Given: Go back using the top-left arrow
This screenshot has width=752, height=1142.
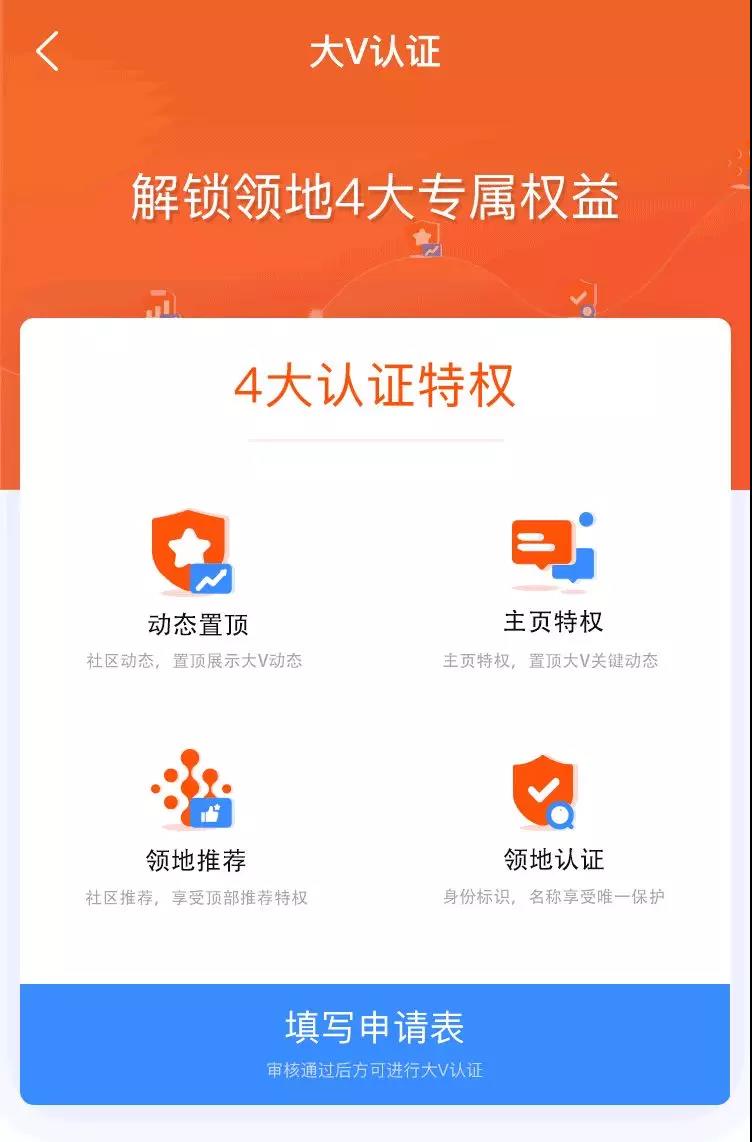Looking at the screenshot, I should click(47, 52).
